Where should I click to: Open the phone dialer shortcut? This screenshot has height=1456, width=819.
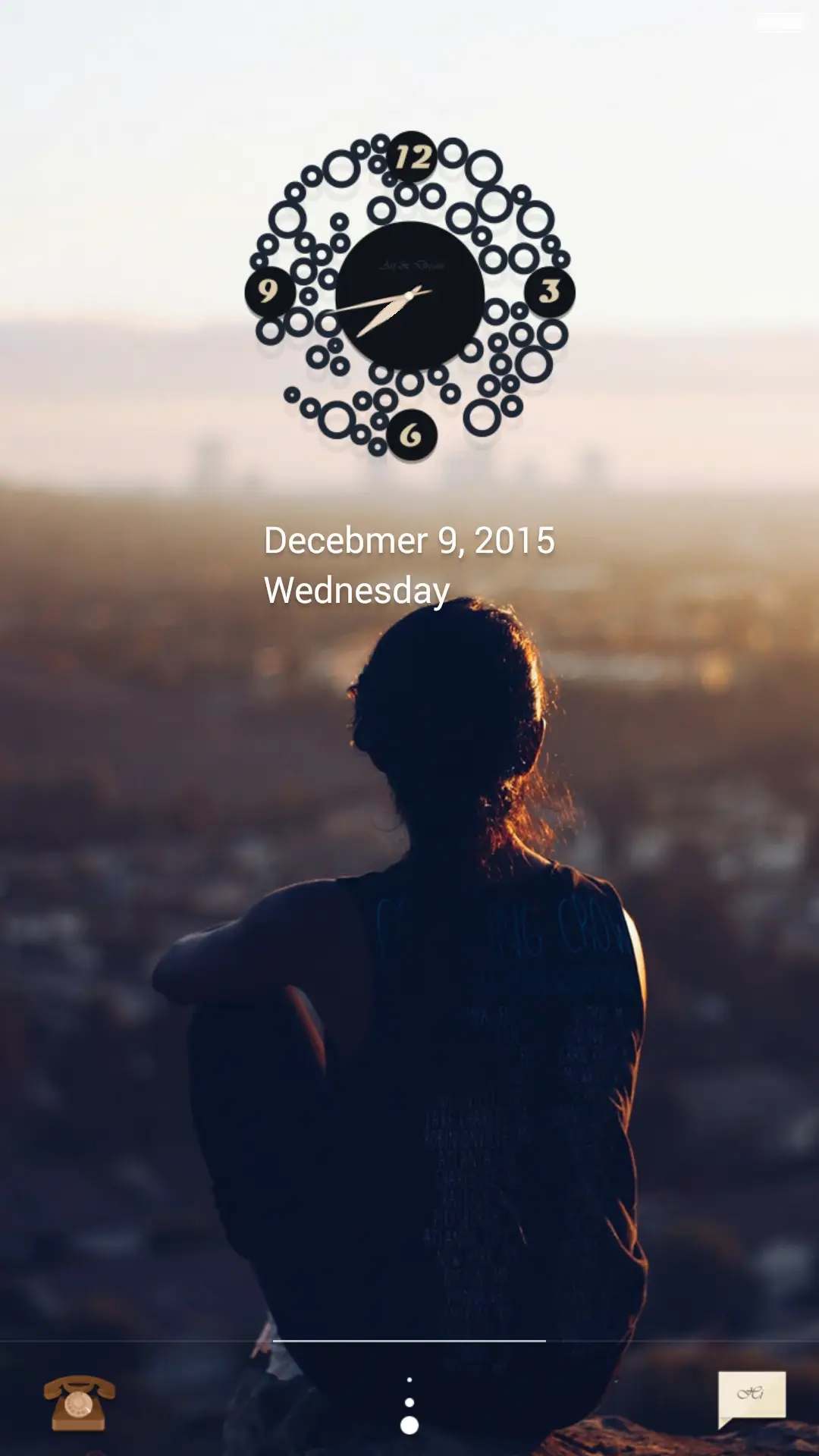[79, 1403]
